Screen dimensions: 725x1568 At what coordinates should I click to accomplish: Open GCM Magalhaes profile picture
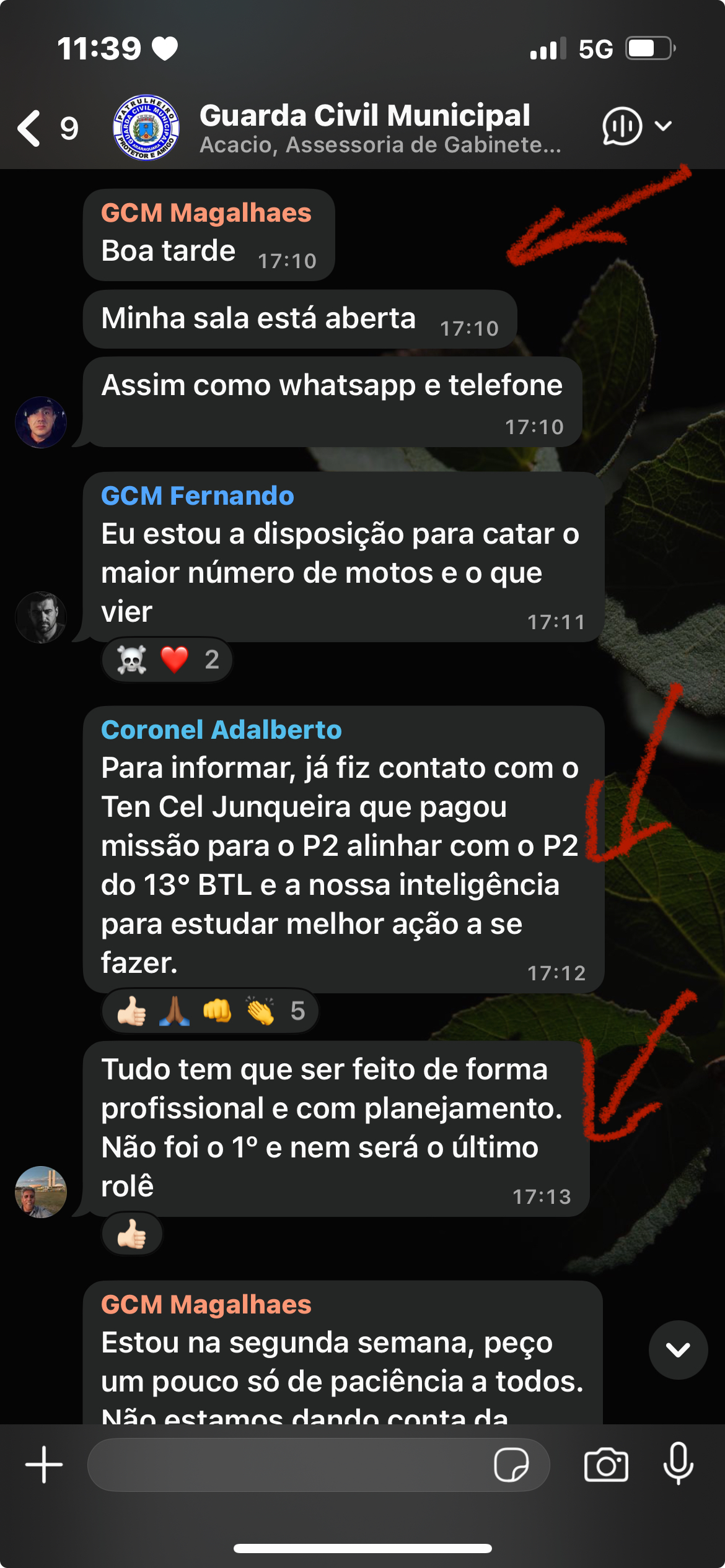41,422
